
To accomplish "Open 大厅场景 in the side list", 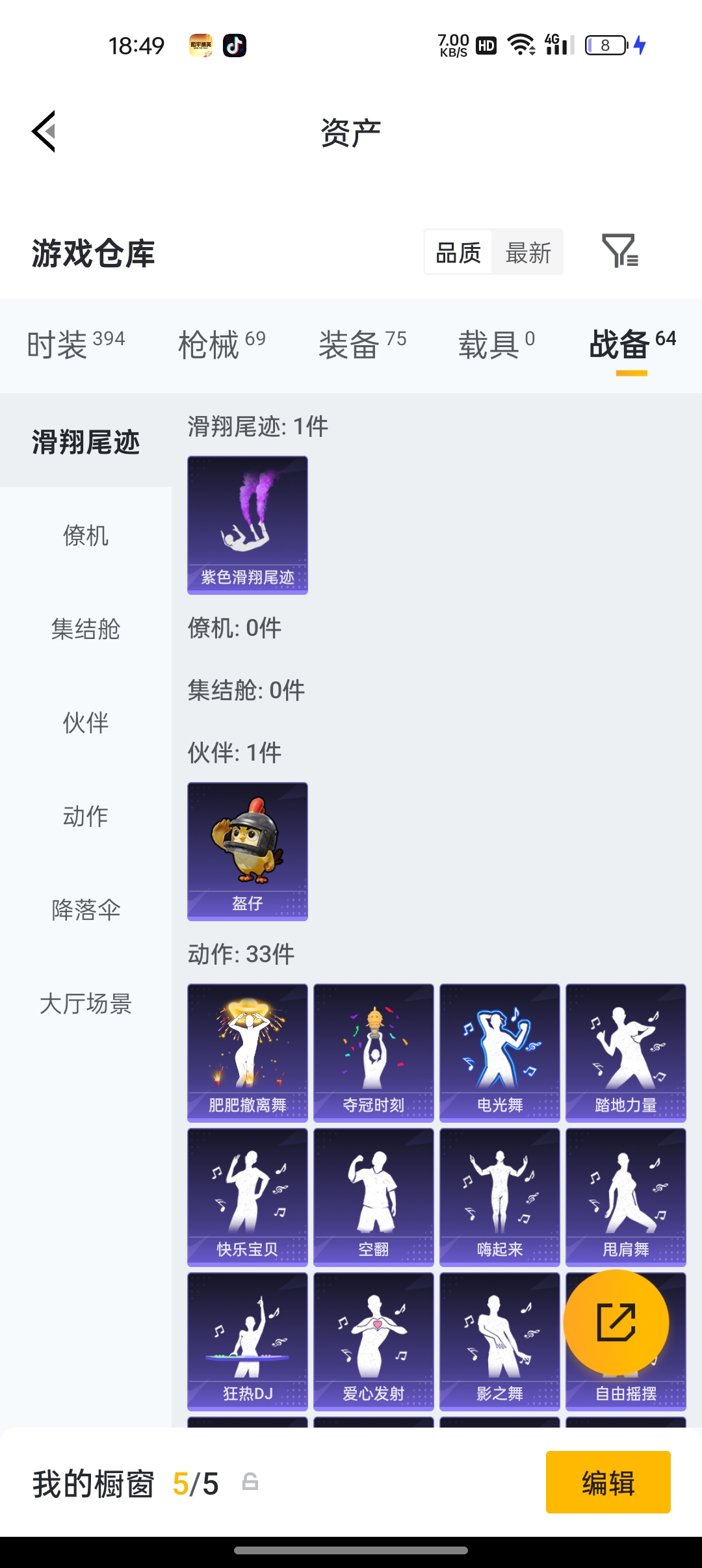I will (x=86, y=1004).
